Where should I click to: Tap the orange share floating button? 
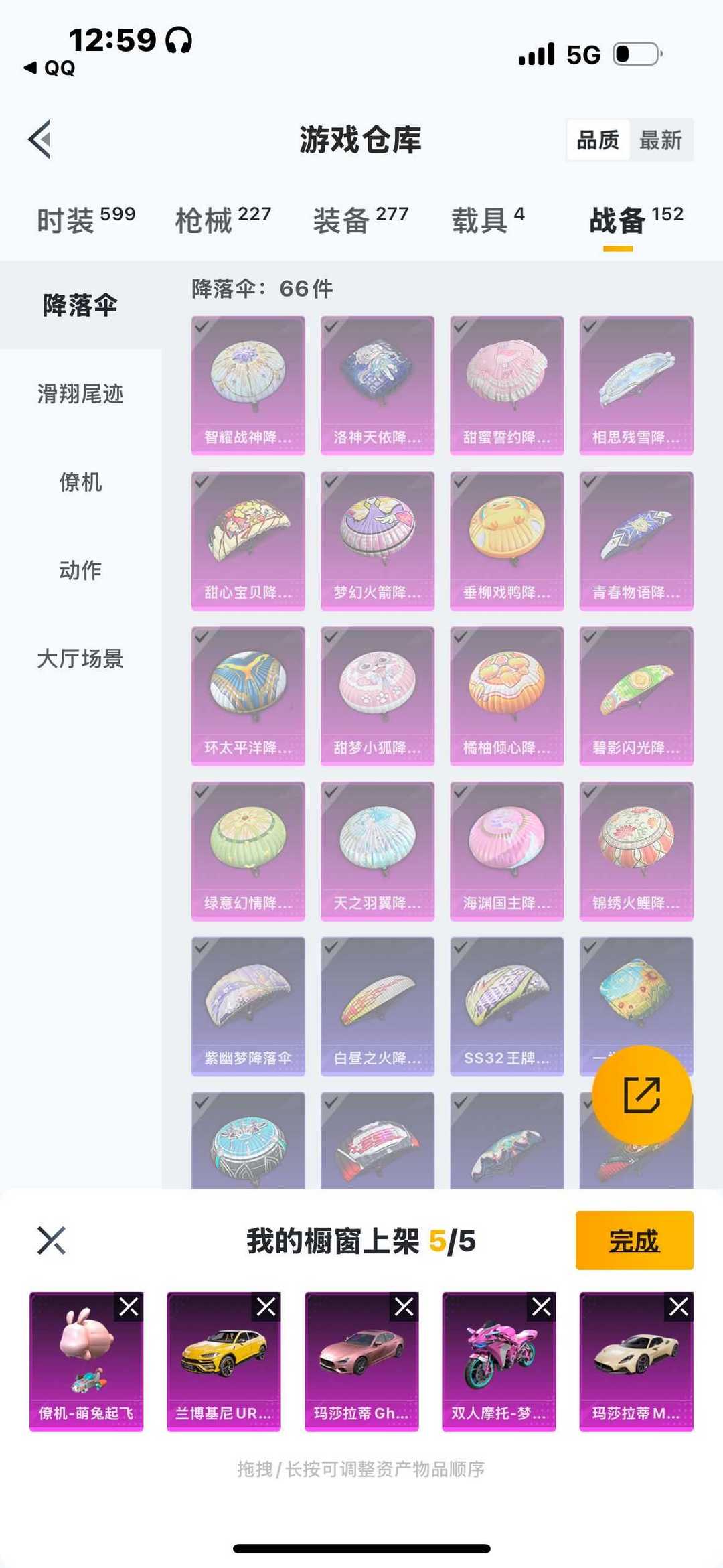pyautogui.click(x=642, y=1095)
